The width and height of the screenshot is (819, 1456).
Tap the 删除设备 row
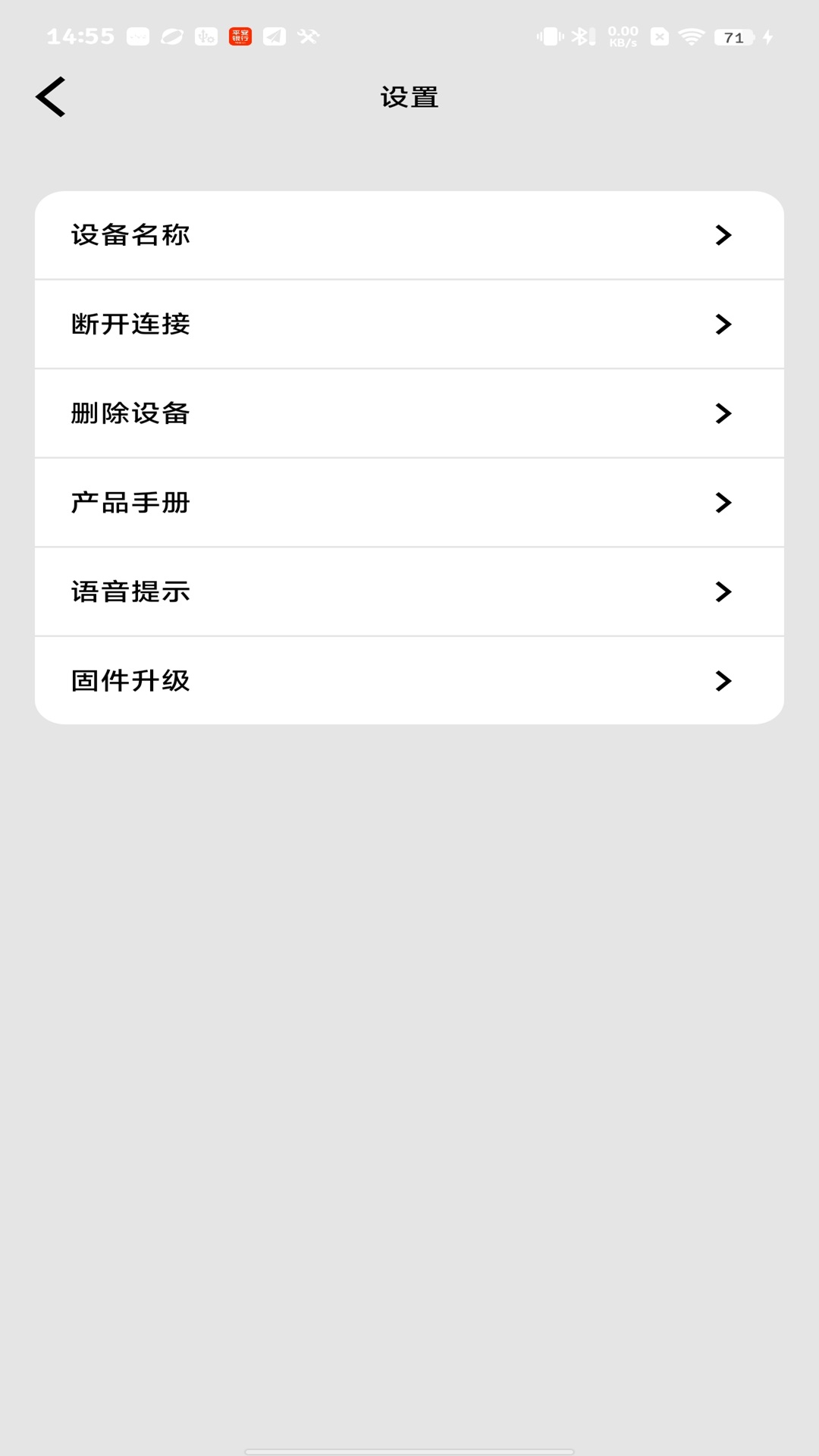409,413
